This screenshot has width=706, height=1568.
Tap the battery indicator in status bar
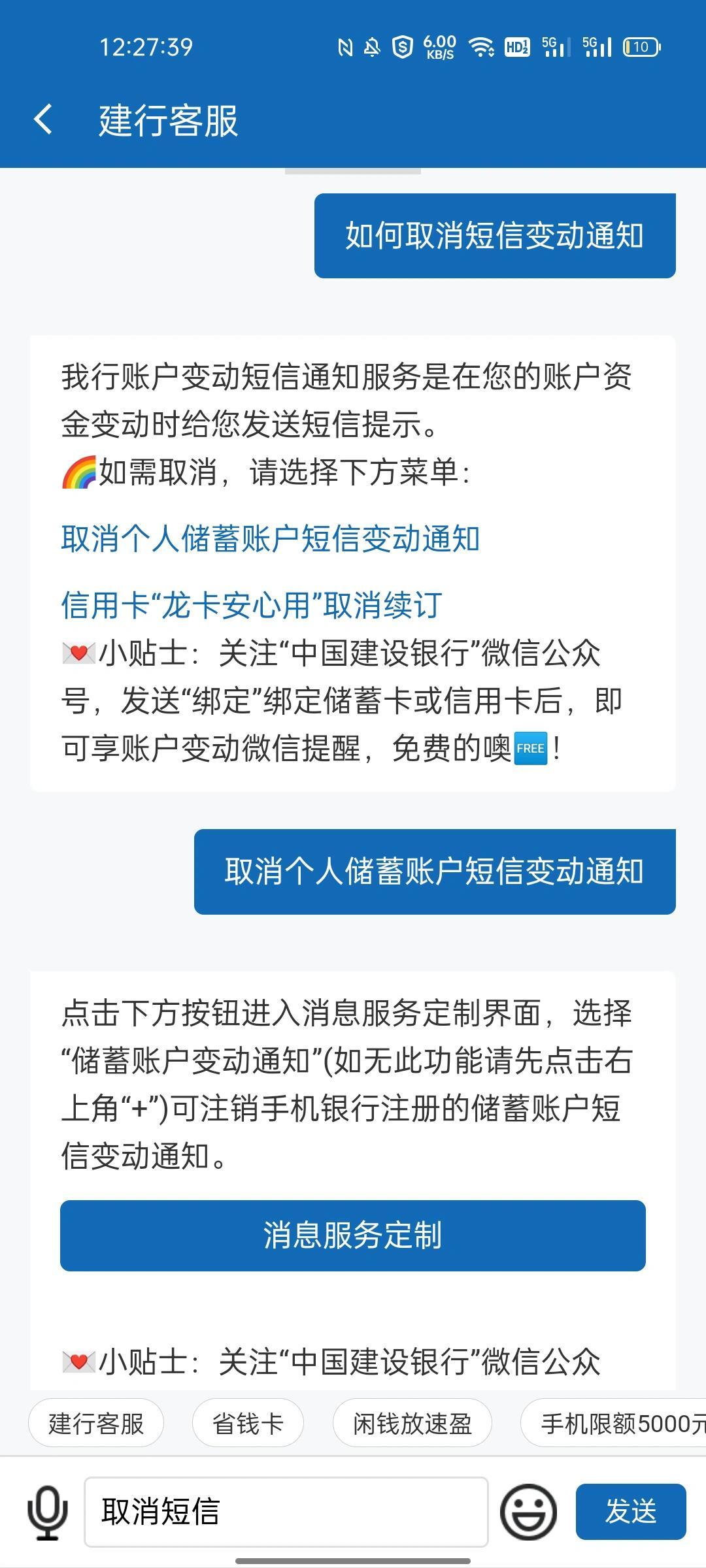tap(641, 47)
